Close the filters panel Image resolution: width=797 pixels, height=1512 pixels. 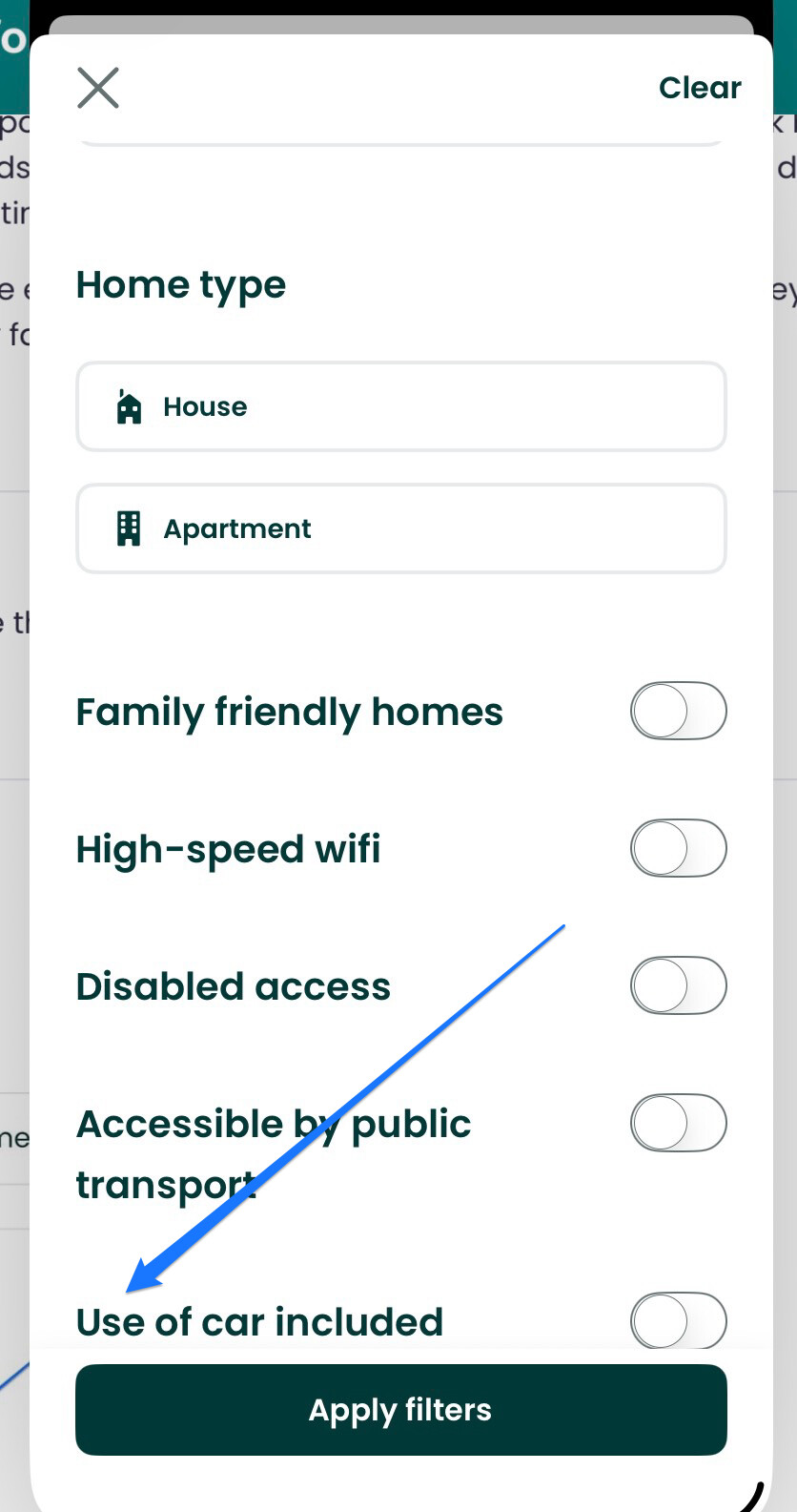point(98,88)
